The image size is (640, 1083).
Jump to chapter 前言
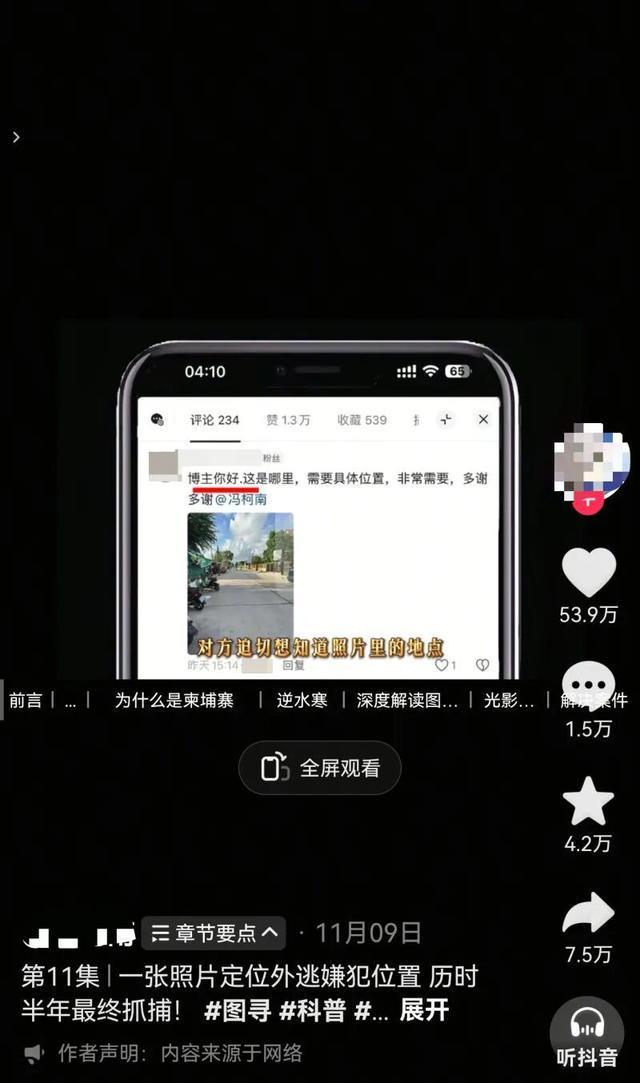(x=26, y=700)
